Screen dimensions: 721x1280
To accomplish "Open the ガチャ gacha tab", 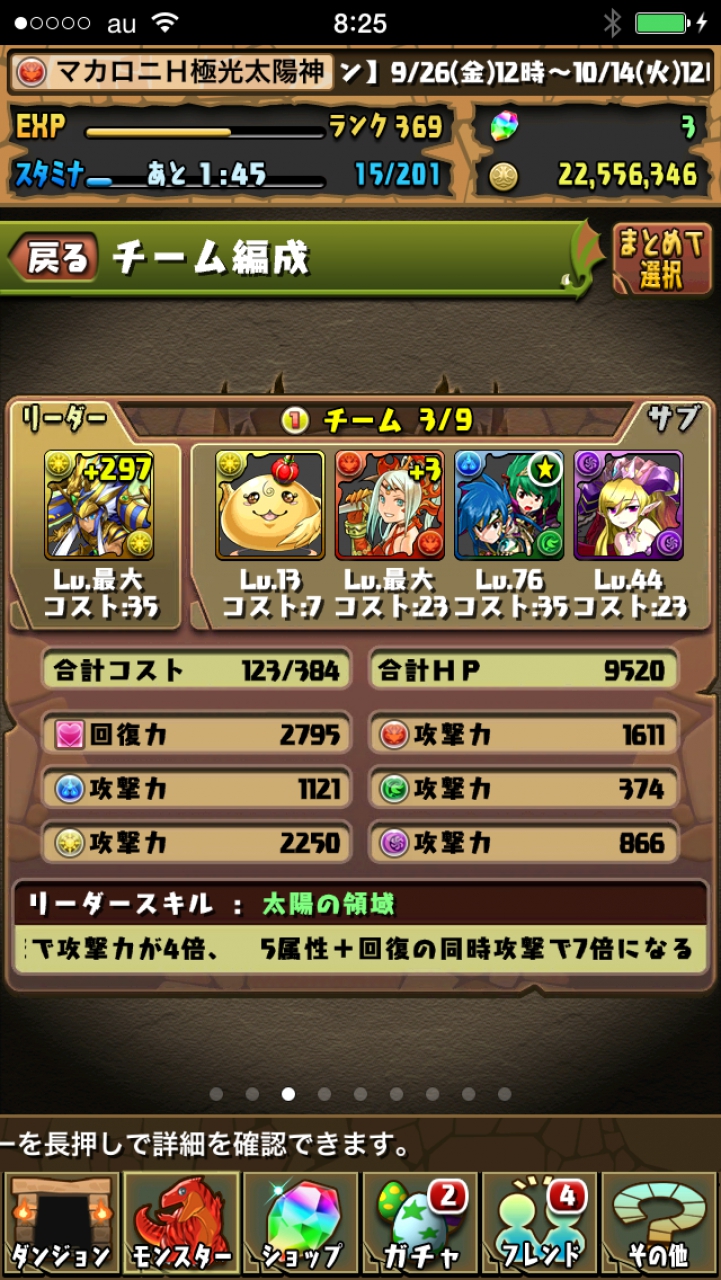I will [x=420, y=1223].
